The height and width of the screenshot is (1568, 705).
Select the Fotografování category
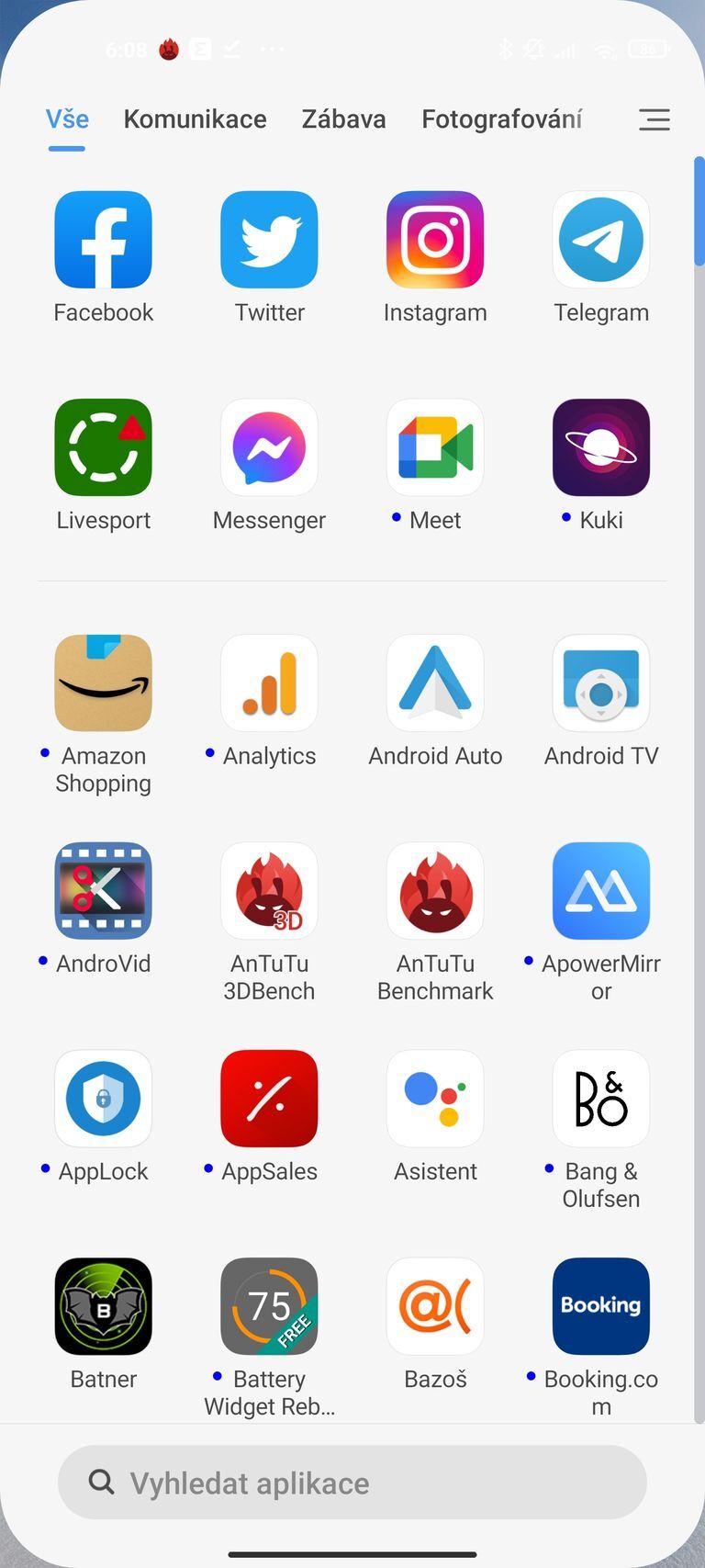501,118
